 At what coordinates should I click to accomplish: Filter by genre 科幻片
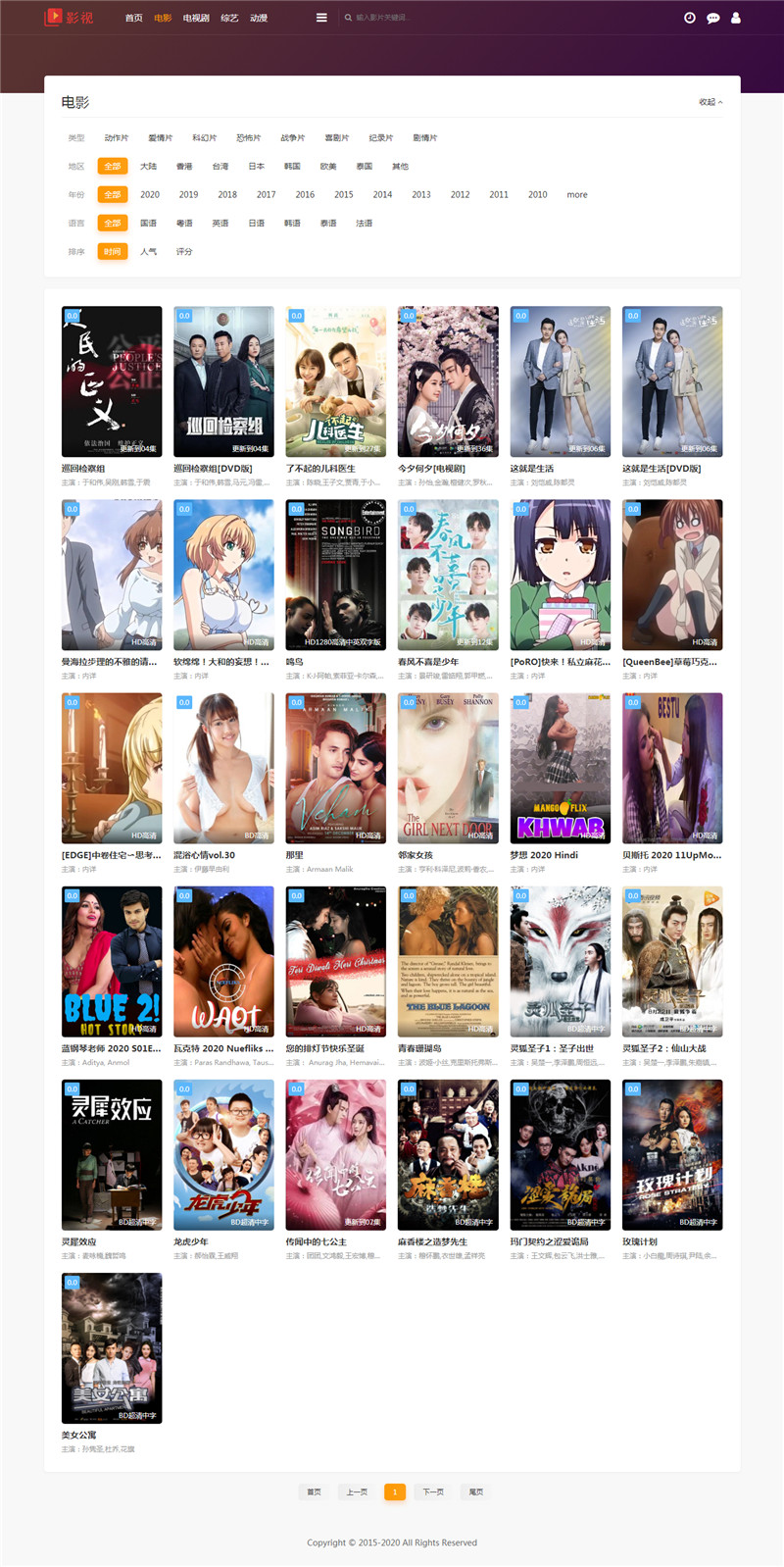coord(205,138)
